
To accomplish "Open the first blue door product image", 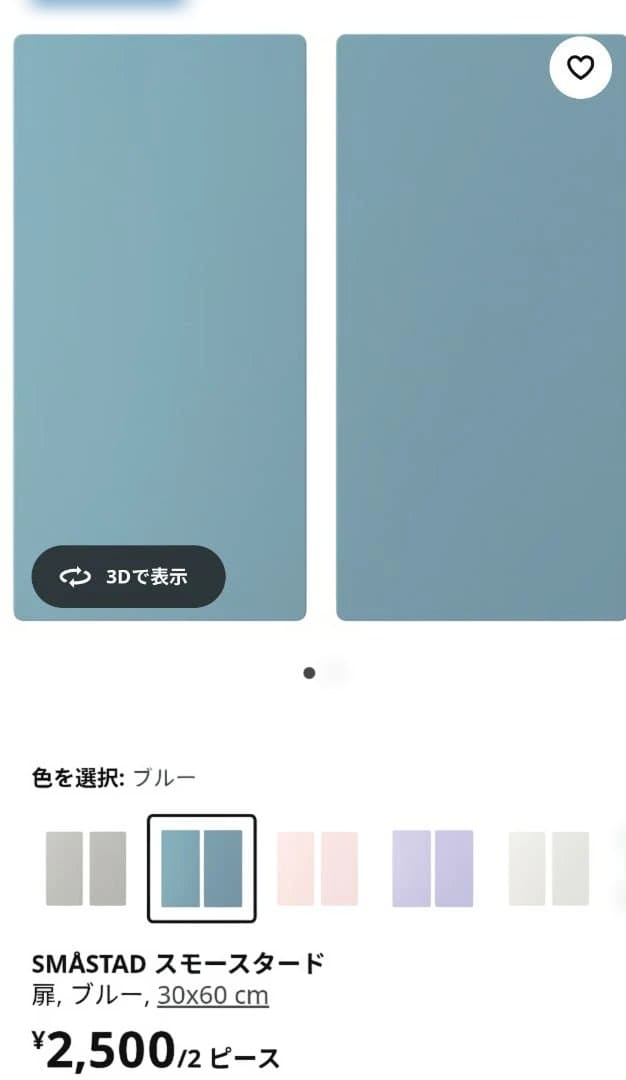I will coord(160,300).
